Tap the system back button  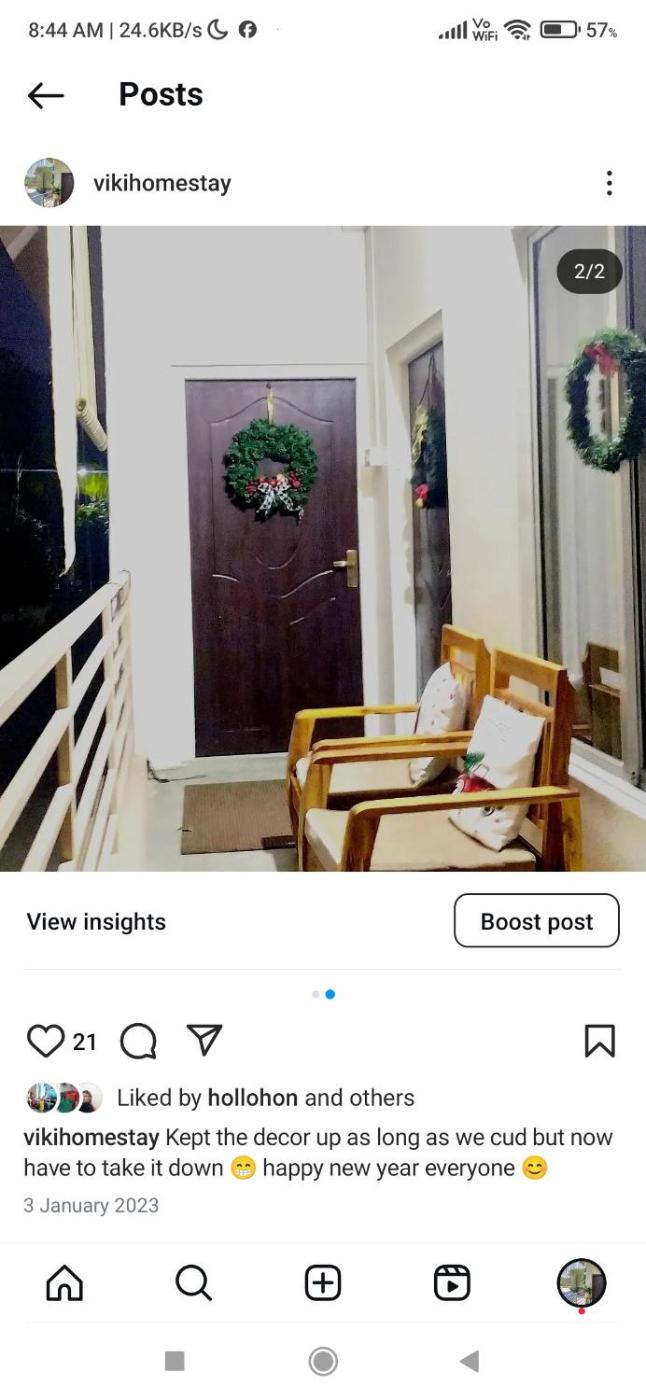tap(469, 1361)
